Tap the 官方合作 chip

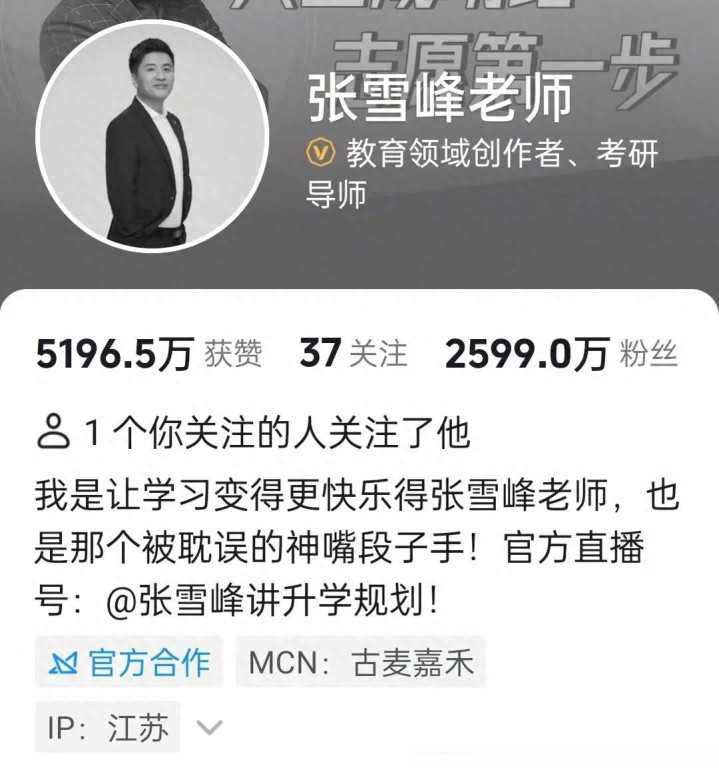tap(130, 662)
